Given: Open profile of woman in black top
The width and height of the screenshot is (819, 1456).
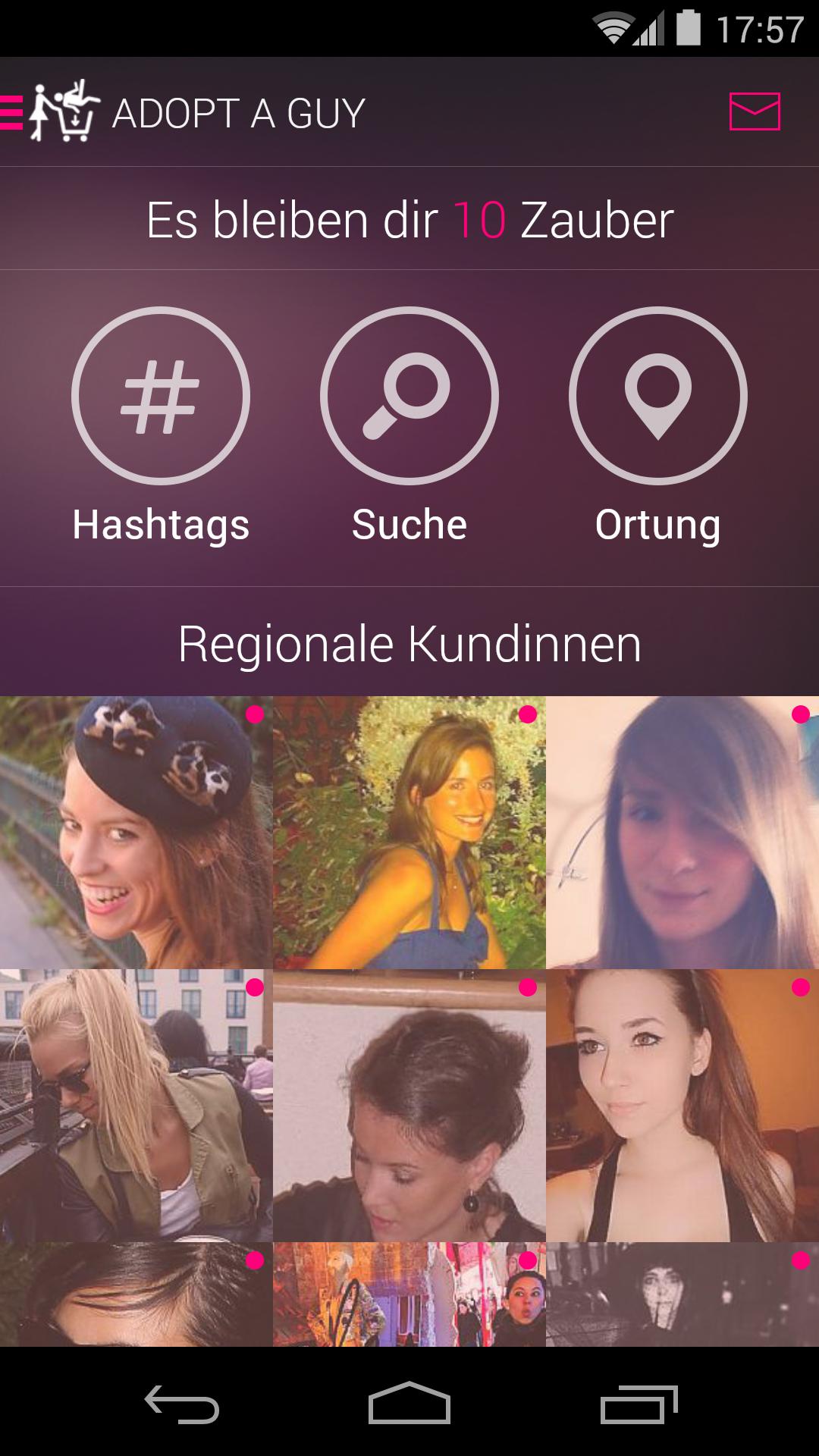Looking at the screenshot, I should (682, 1105).
